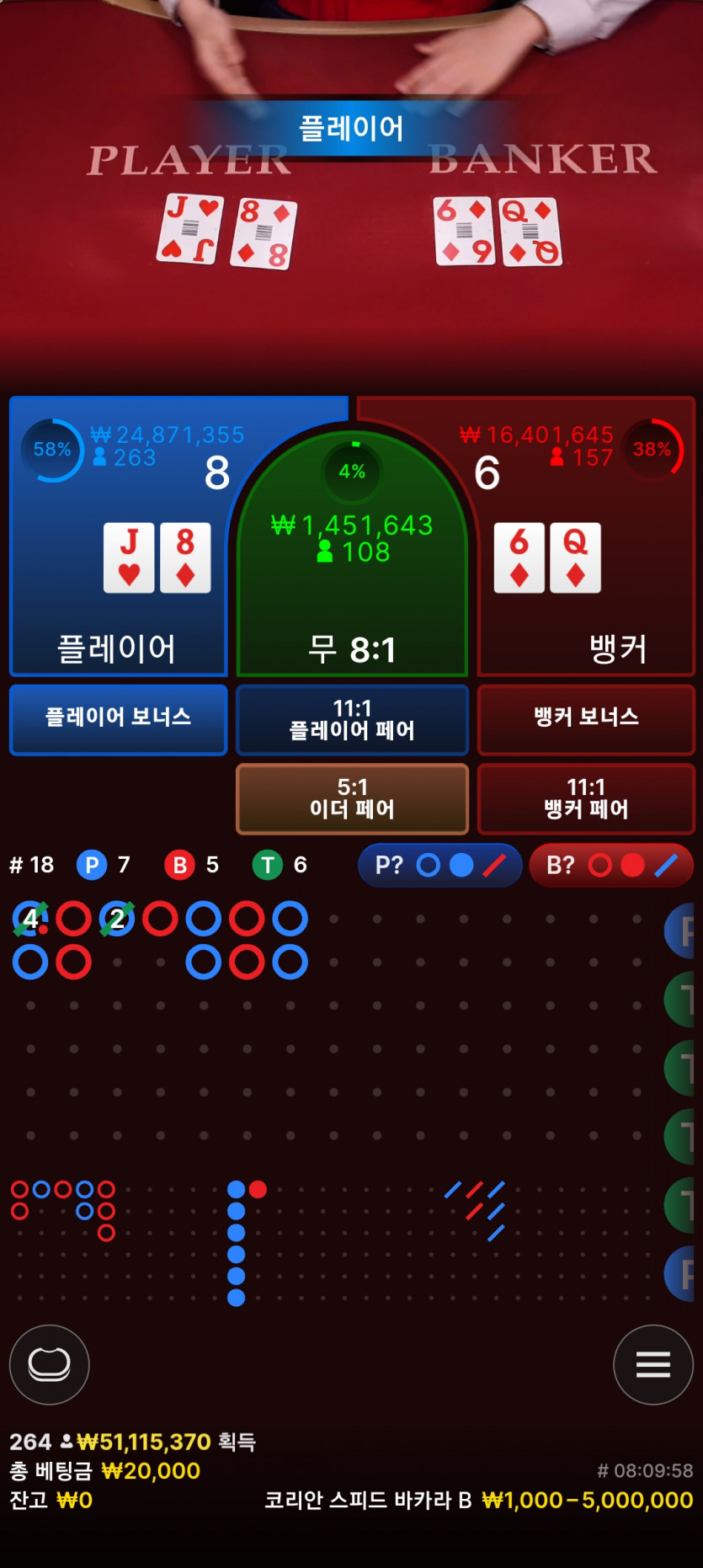Open the hamburger menu

tap(652, 1364)
